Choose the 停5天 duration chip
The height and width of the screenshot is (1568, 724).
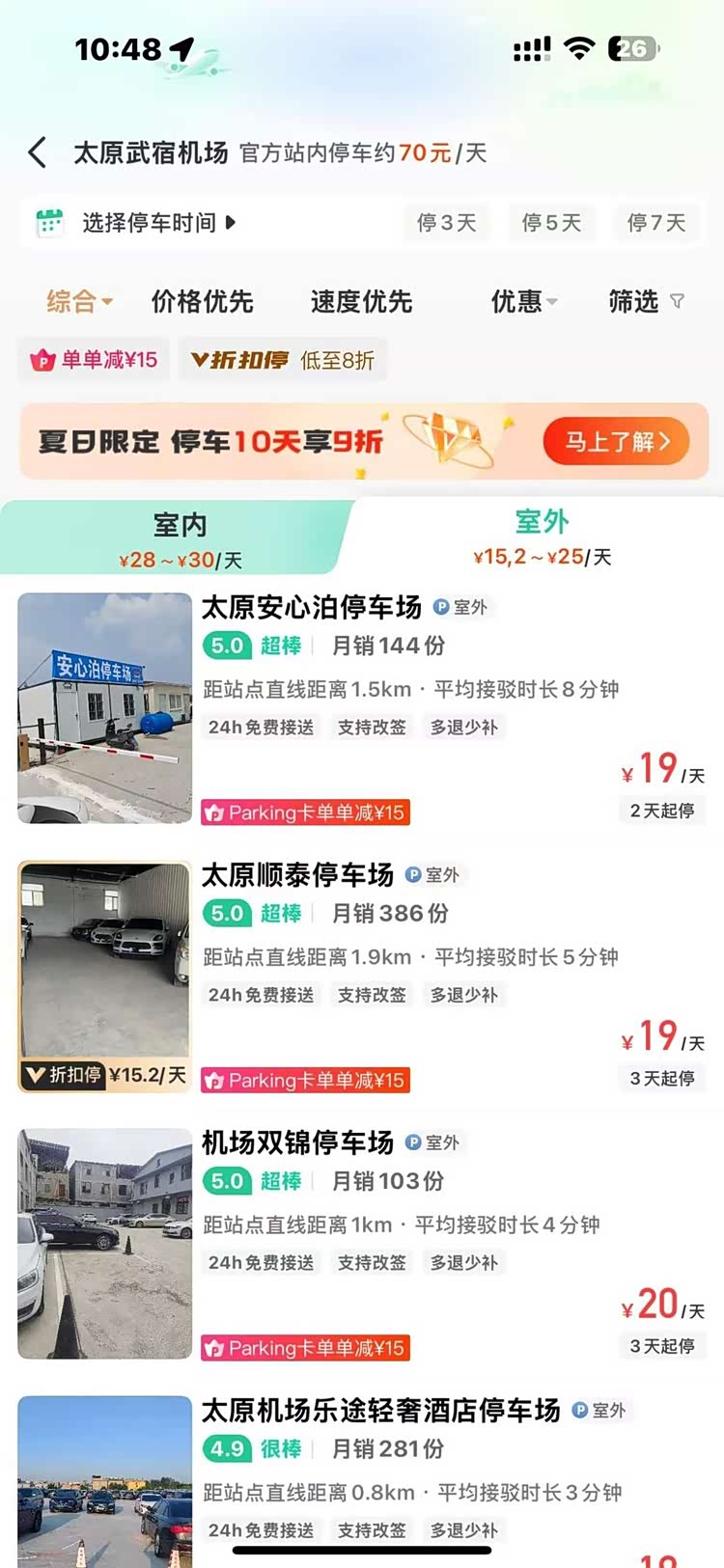click(x=551, y=223)
